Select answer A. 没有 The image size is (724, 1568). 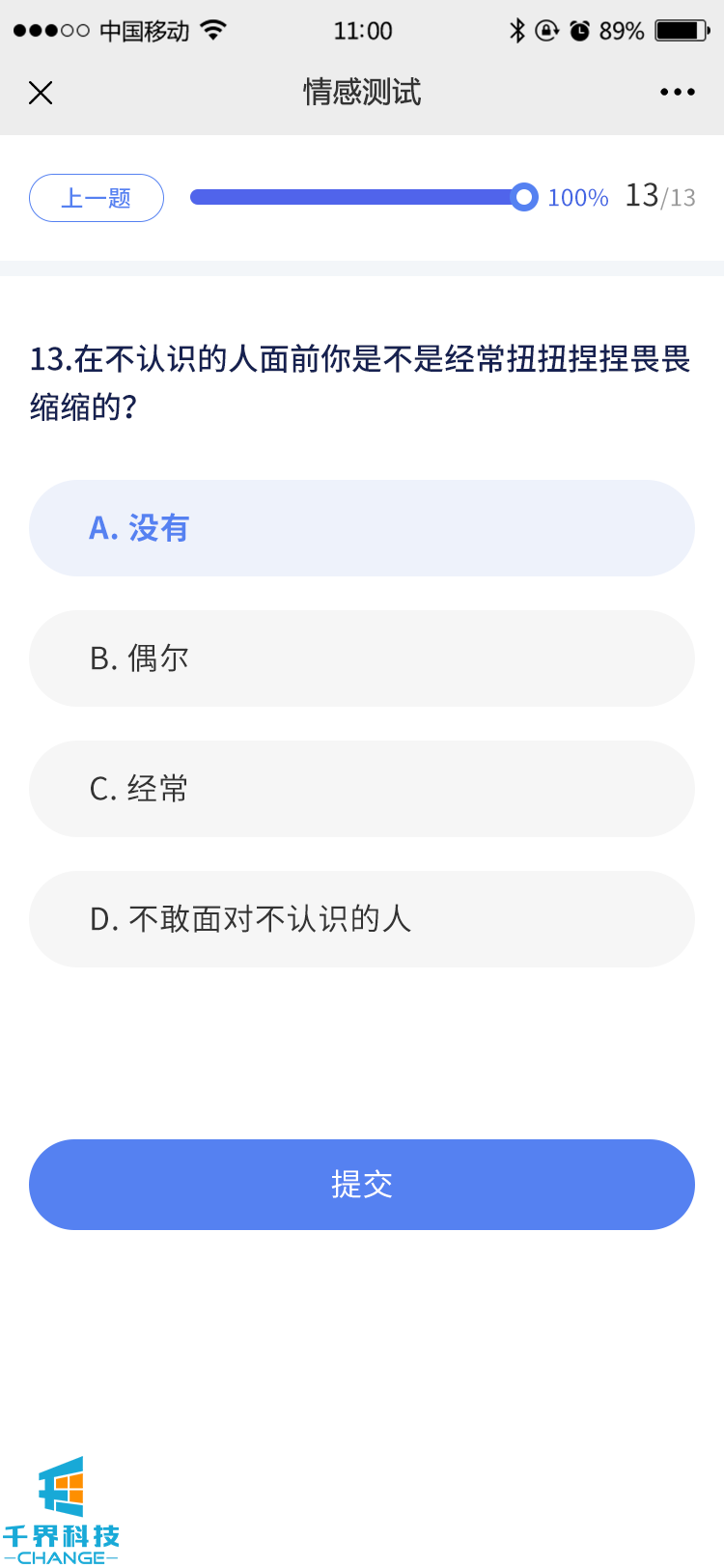coord(362,528)
